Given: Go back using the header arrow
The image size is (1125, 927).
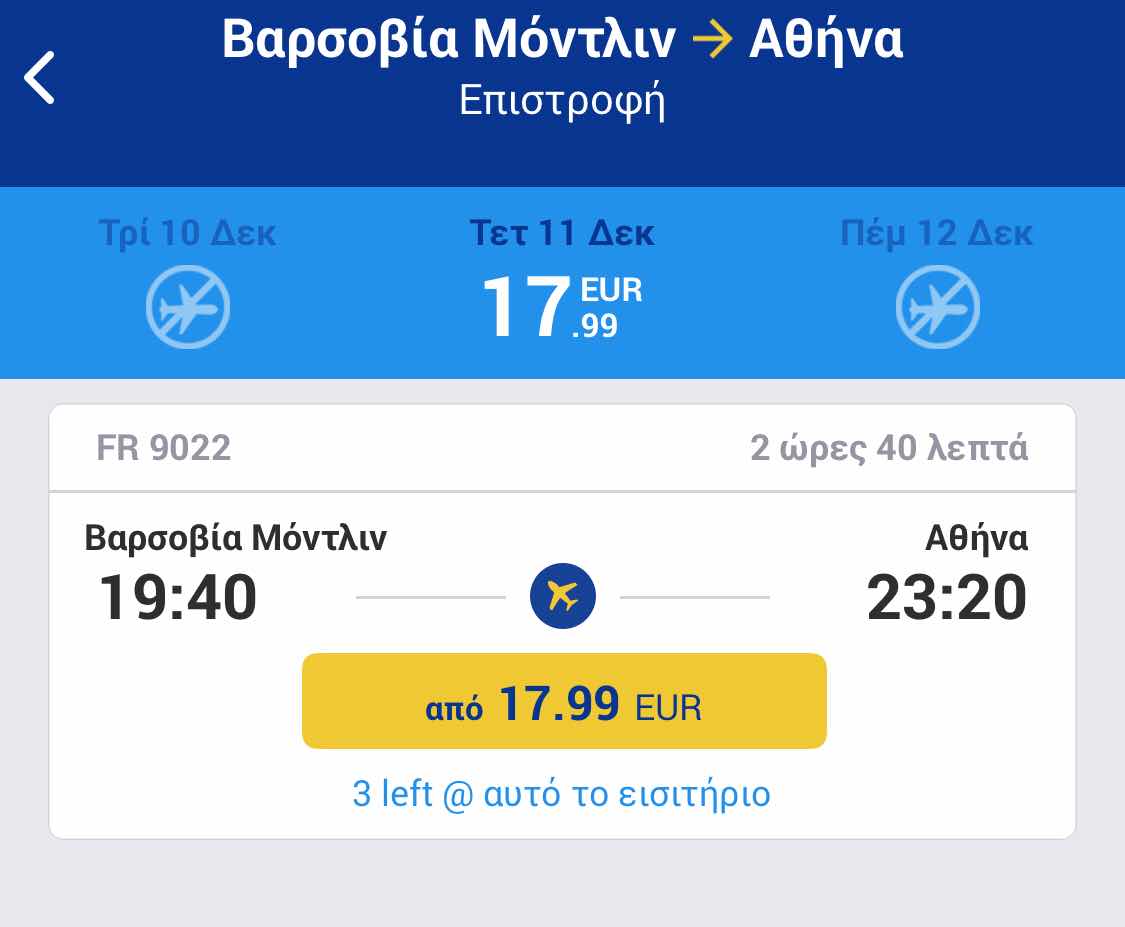Looking at the screenshot, I should click(40, 79).
